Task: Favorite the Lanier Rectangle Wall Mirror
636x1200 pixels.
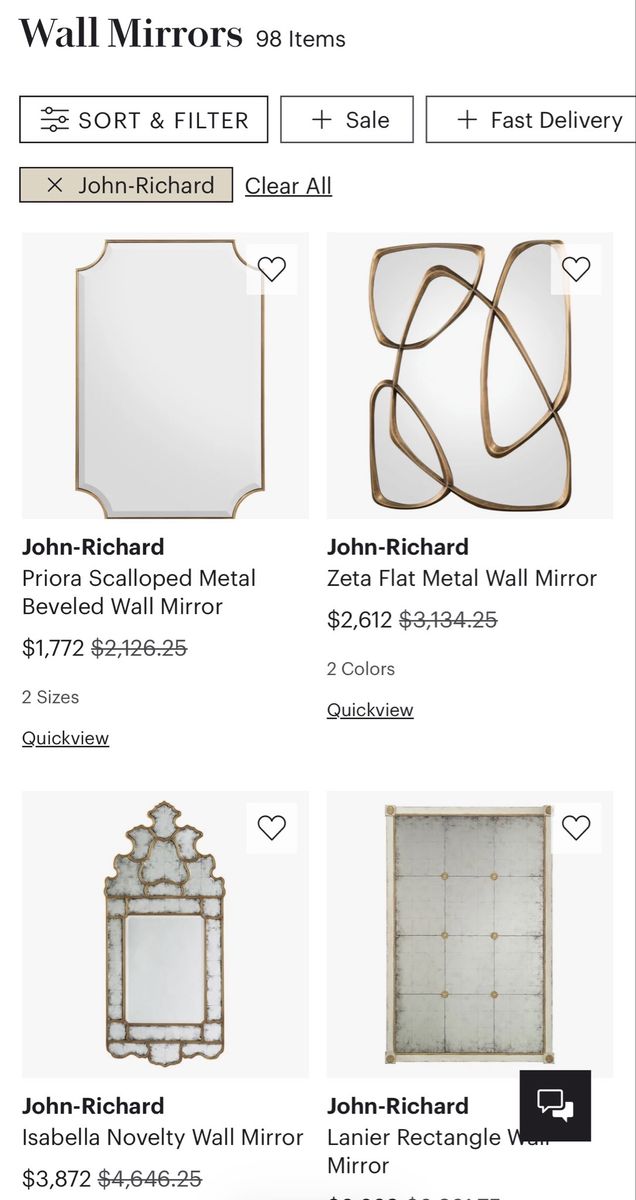Action: (576, 828)
